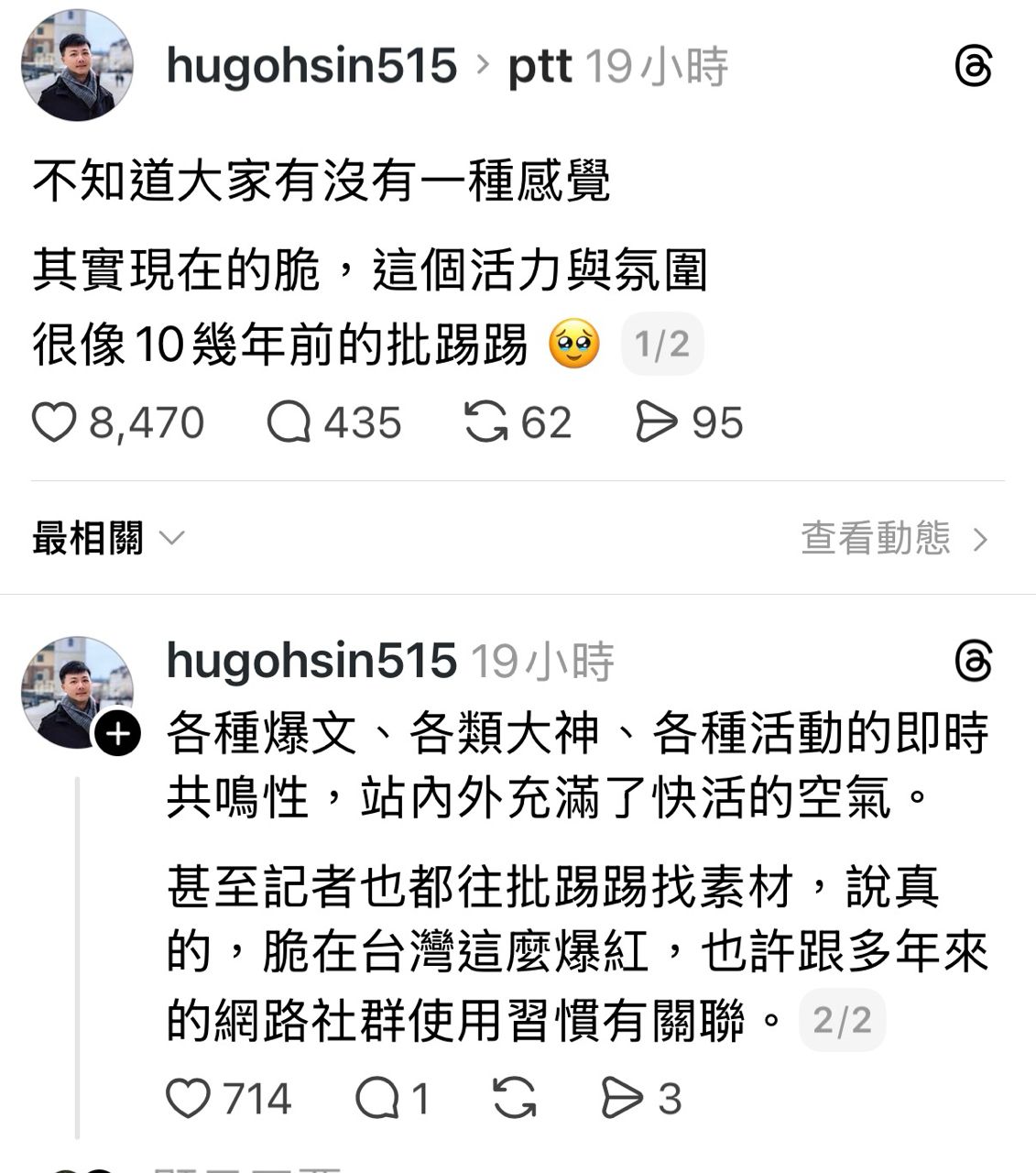Open the top post's profile picture
1036x1173 pixels.
point(77,66)
